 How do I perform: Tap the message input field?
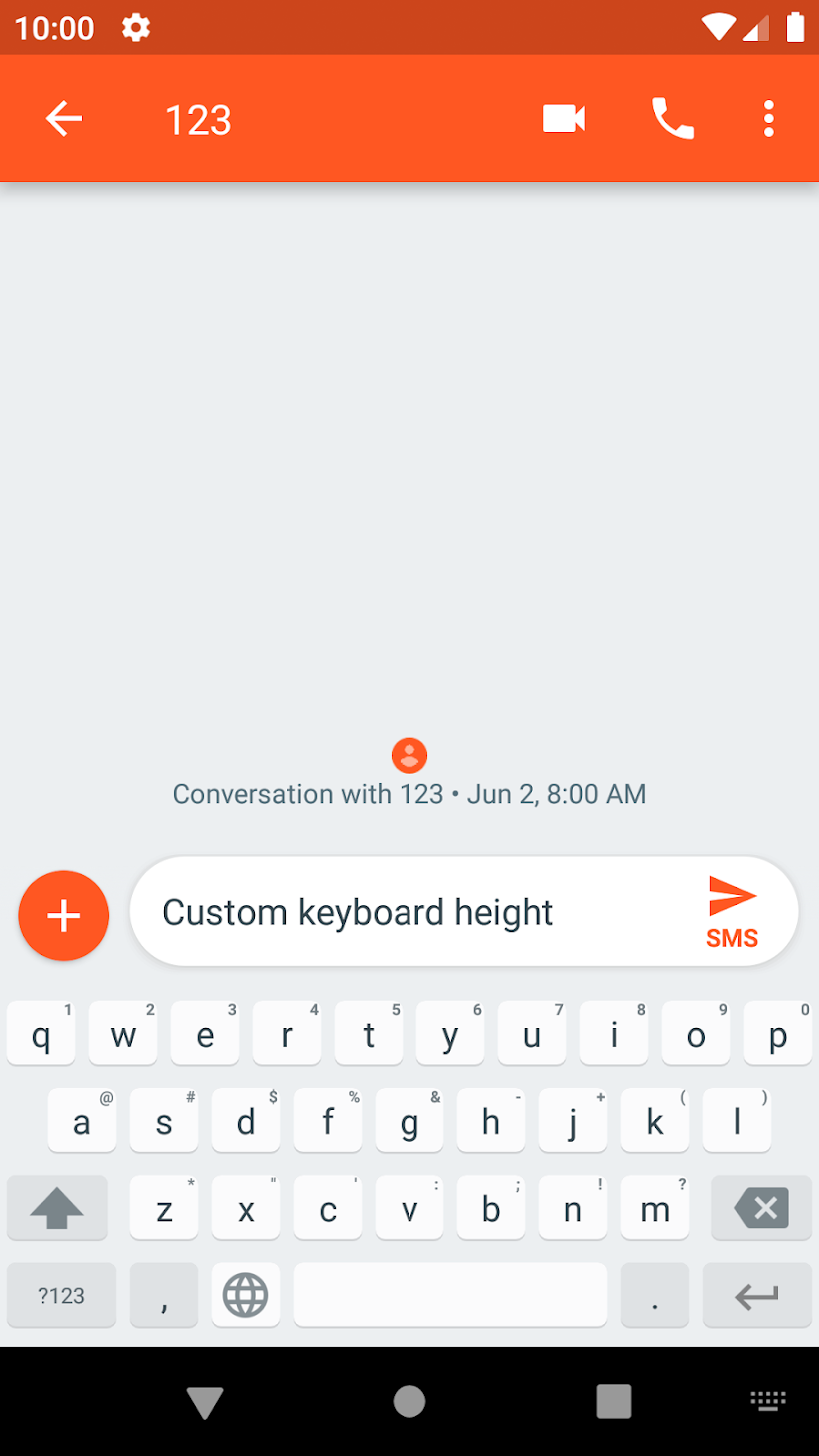click(x=400, y=911)
